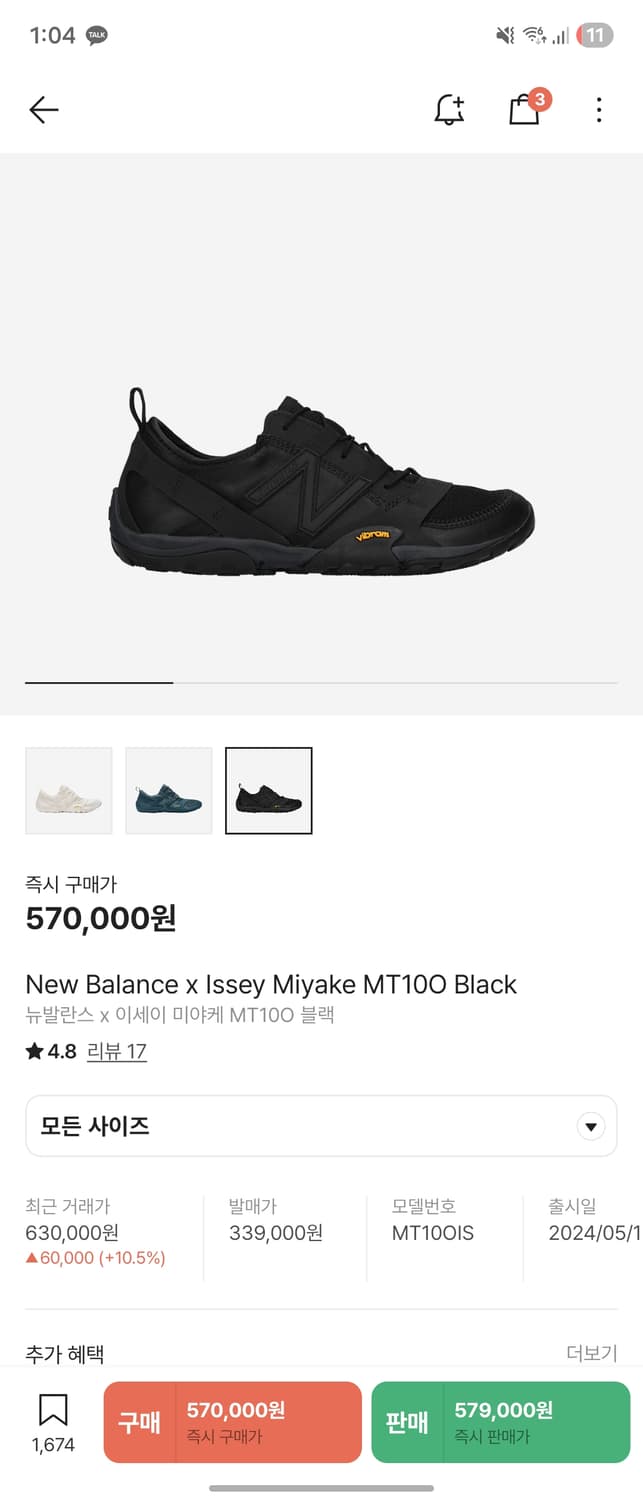
Task: Set a price alert with the bell icon
Action: 450,109
